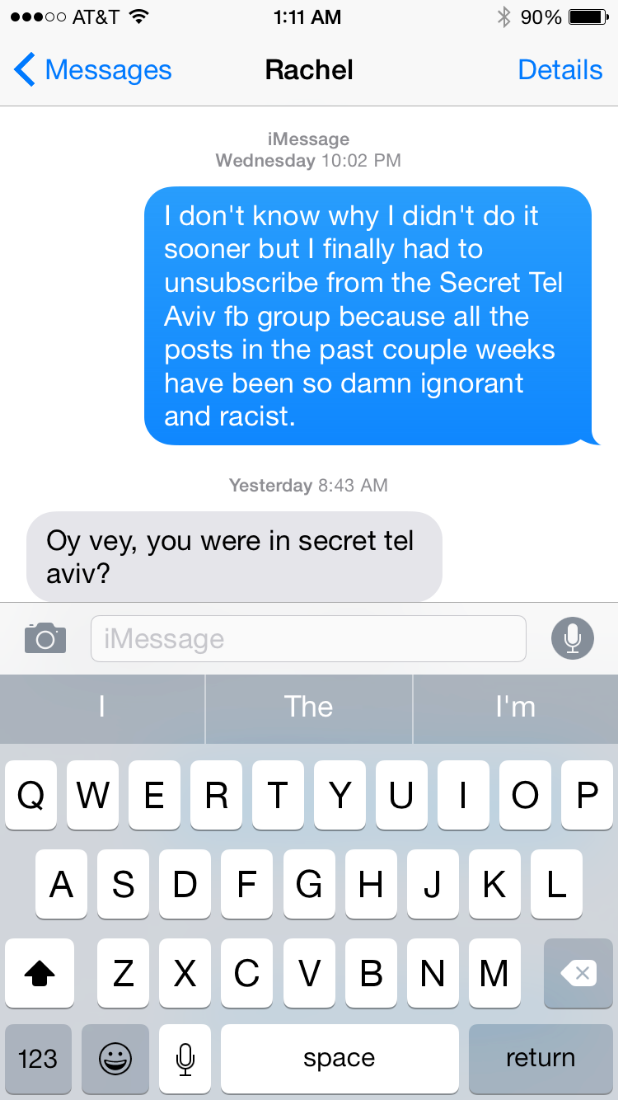Tap the space bar
Viewport: 618px width, 1100px height.
coord(338,1058)
